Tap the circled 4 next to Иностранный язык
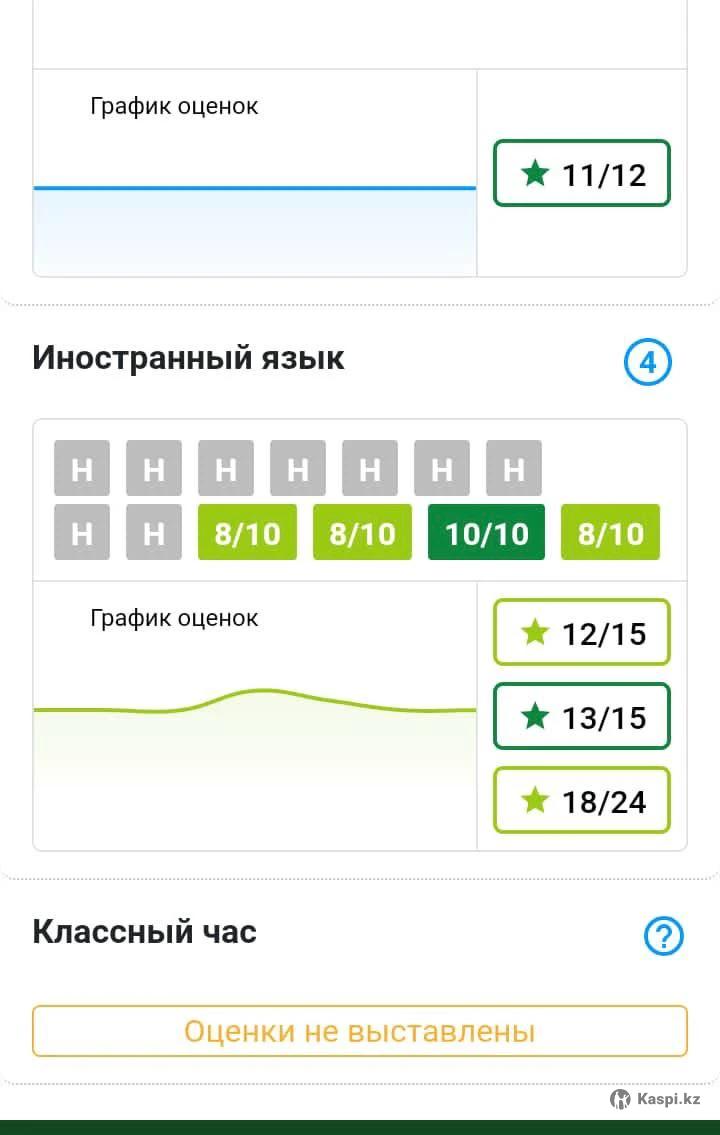 click(648, 362)
